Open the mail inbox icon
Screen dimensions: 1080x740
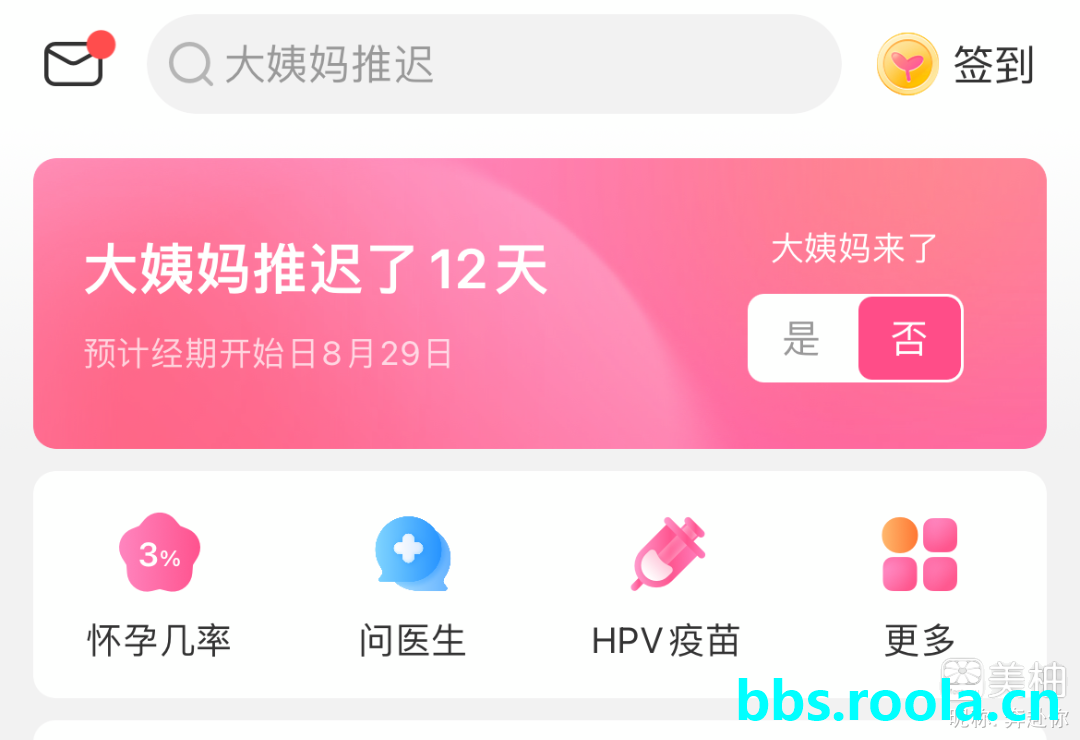pyautogui.click(x=75, y=64)
